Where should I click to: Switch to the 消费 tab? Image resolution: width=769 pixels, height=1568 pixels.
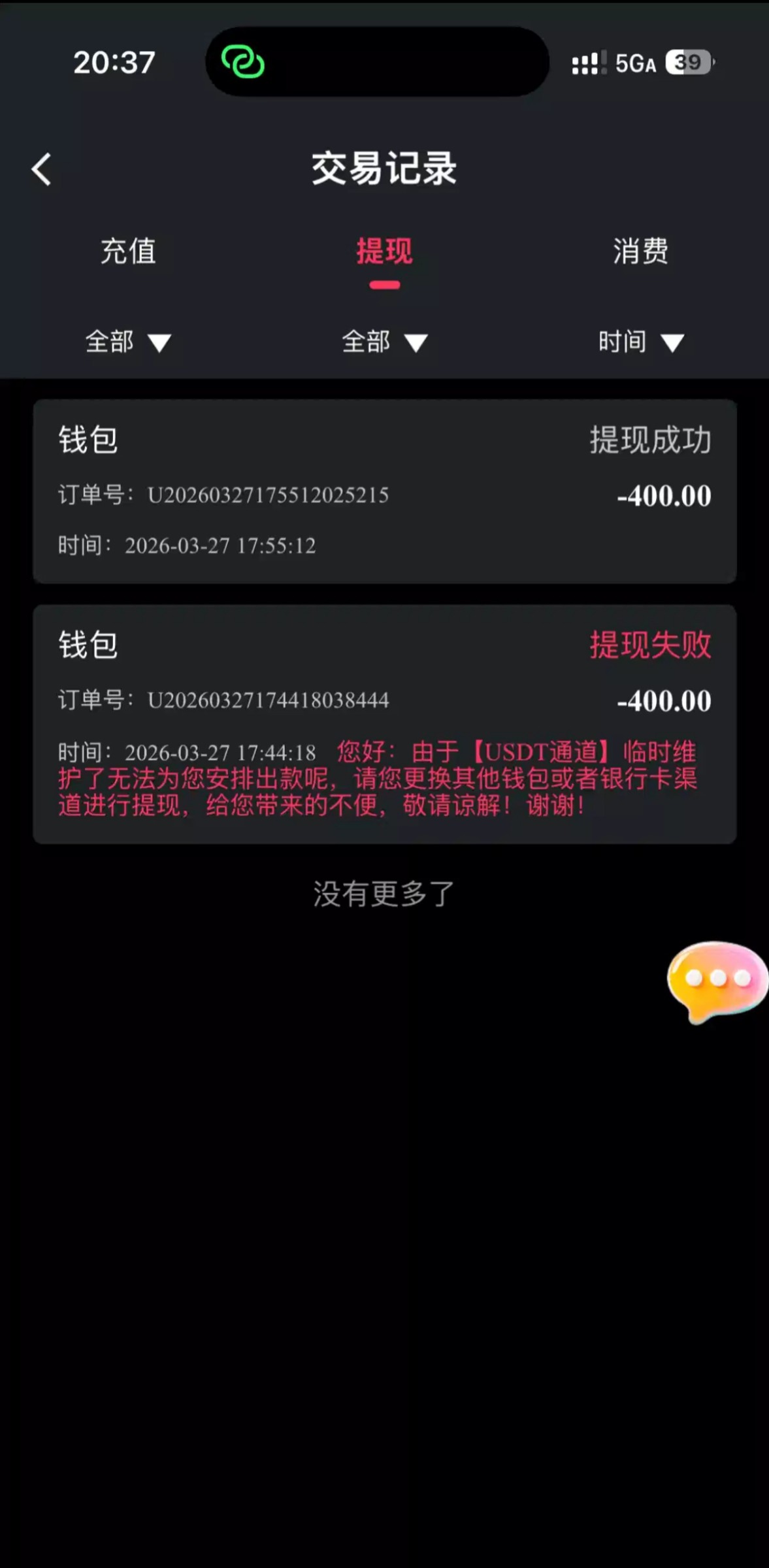click(640, 252)
